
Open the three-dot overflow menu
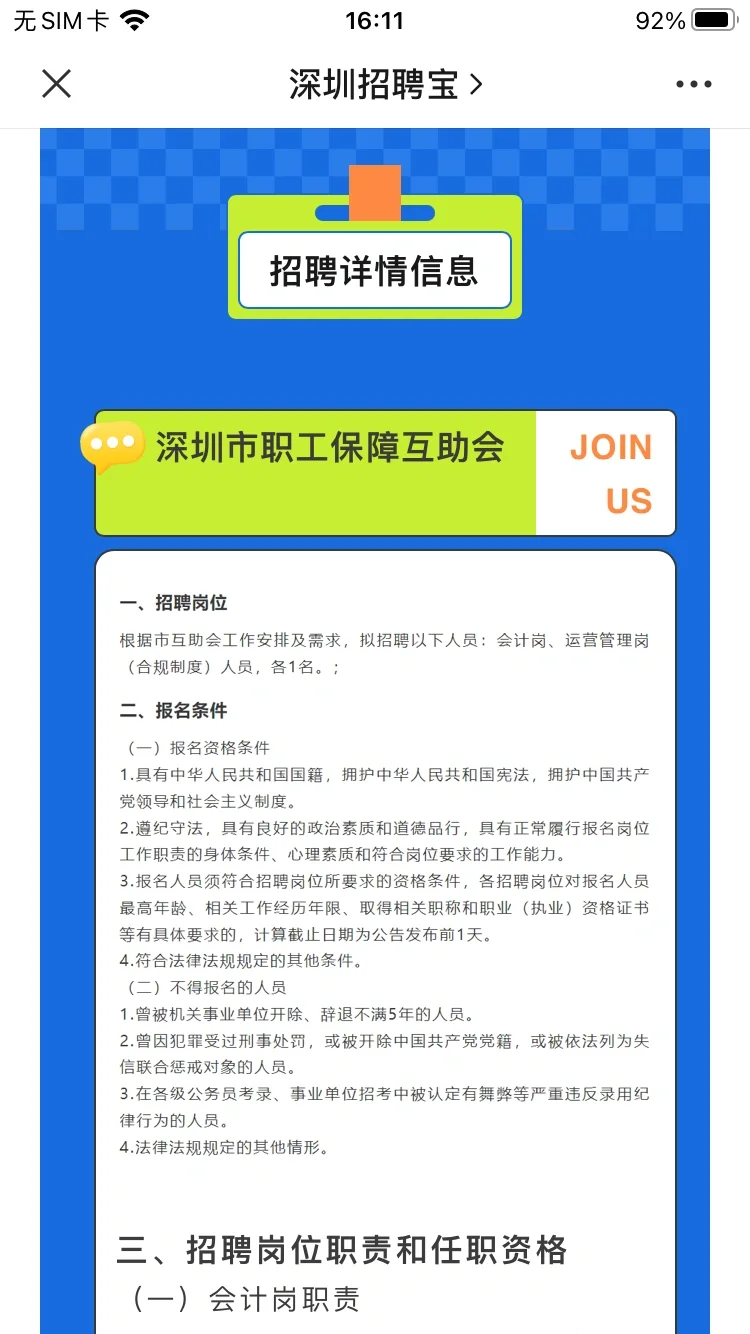click(x=693, y=85)
